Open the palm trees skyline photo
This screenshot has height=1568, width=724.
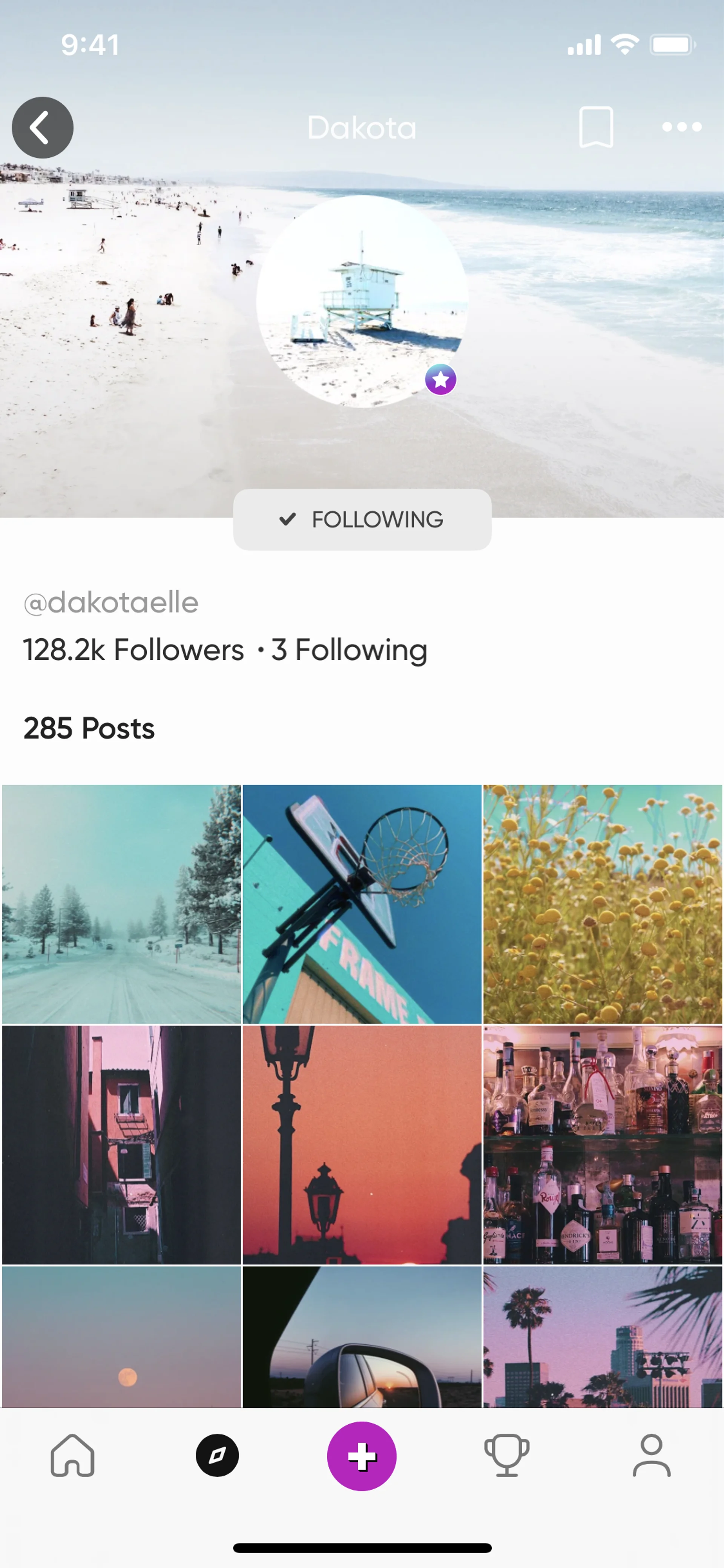[x=602, y=1337]
